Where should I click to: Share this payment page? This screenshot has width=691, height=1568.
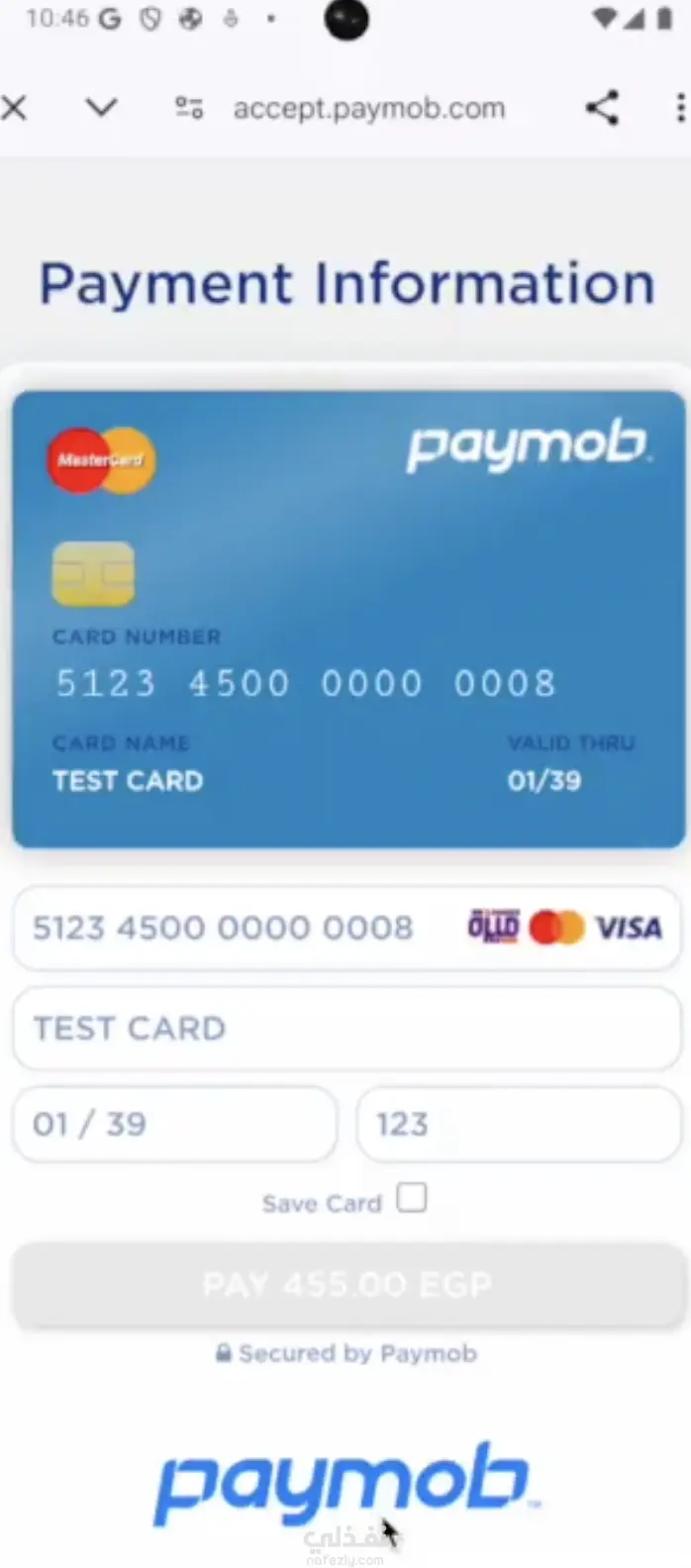(602, 107)
